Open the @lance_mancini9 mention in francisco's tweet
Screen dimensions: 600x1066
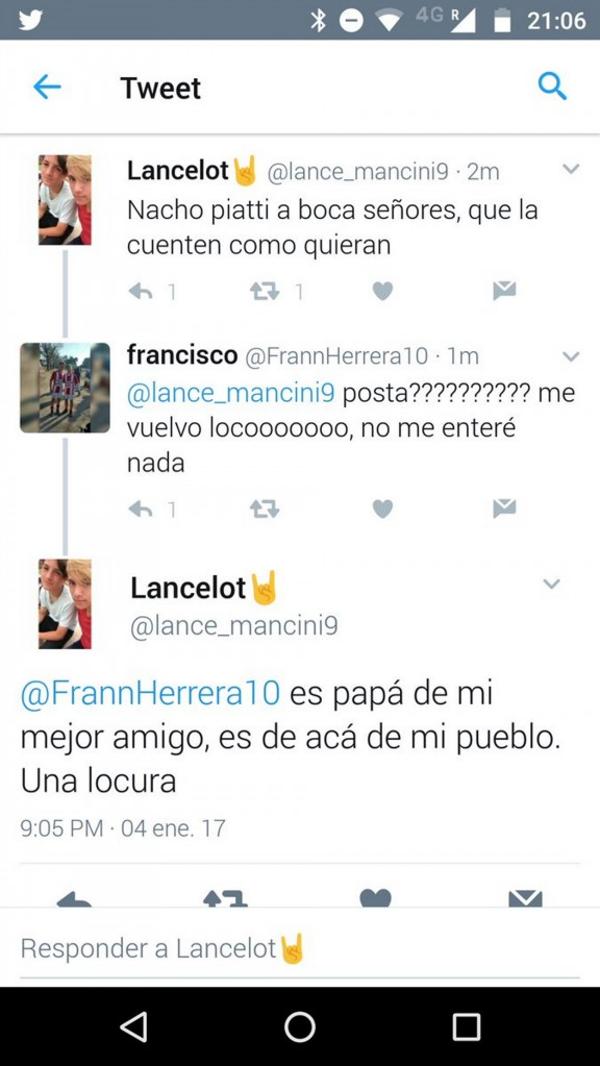click(231, 393)
